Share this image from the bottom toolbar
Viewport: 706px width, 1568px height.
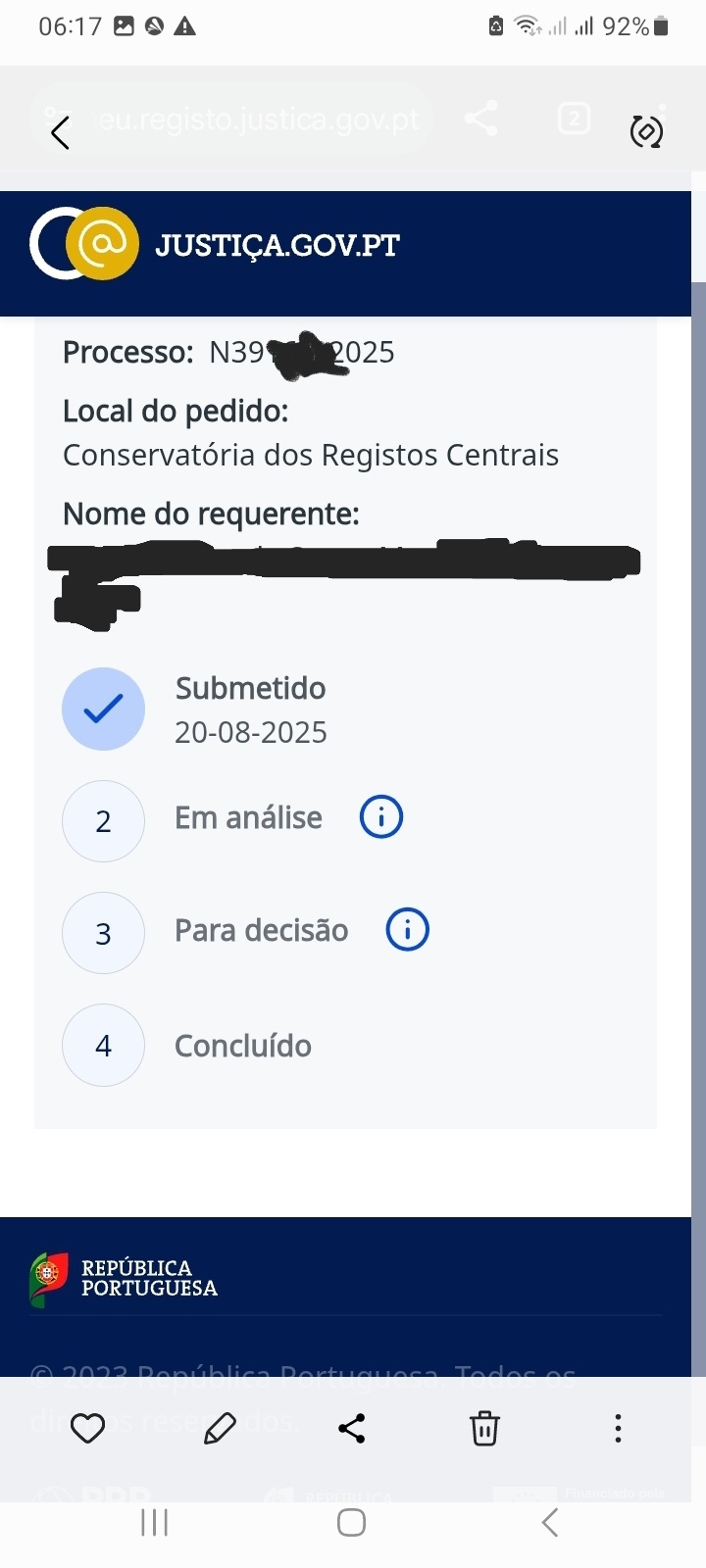pos(352,1429)
